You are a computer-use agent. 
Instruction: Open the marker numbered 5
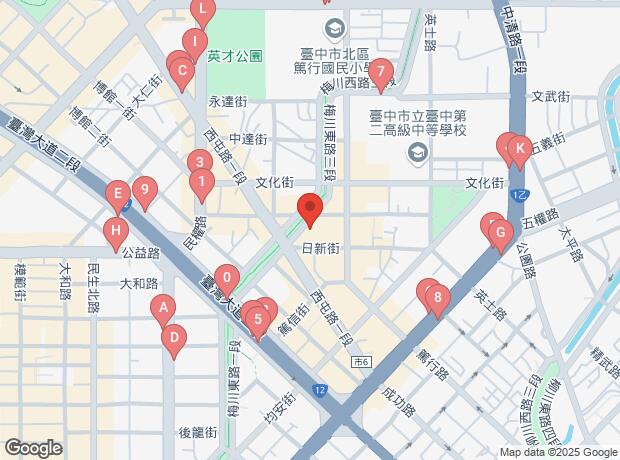[258, 320]
